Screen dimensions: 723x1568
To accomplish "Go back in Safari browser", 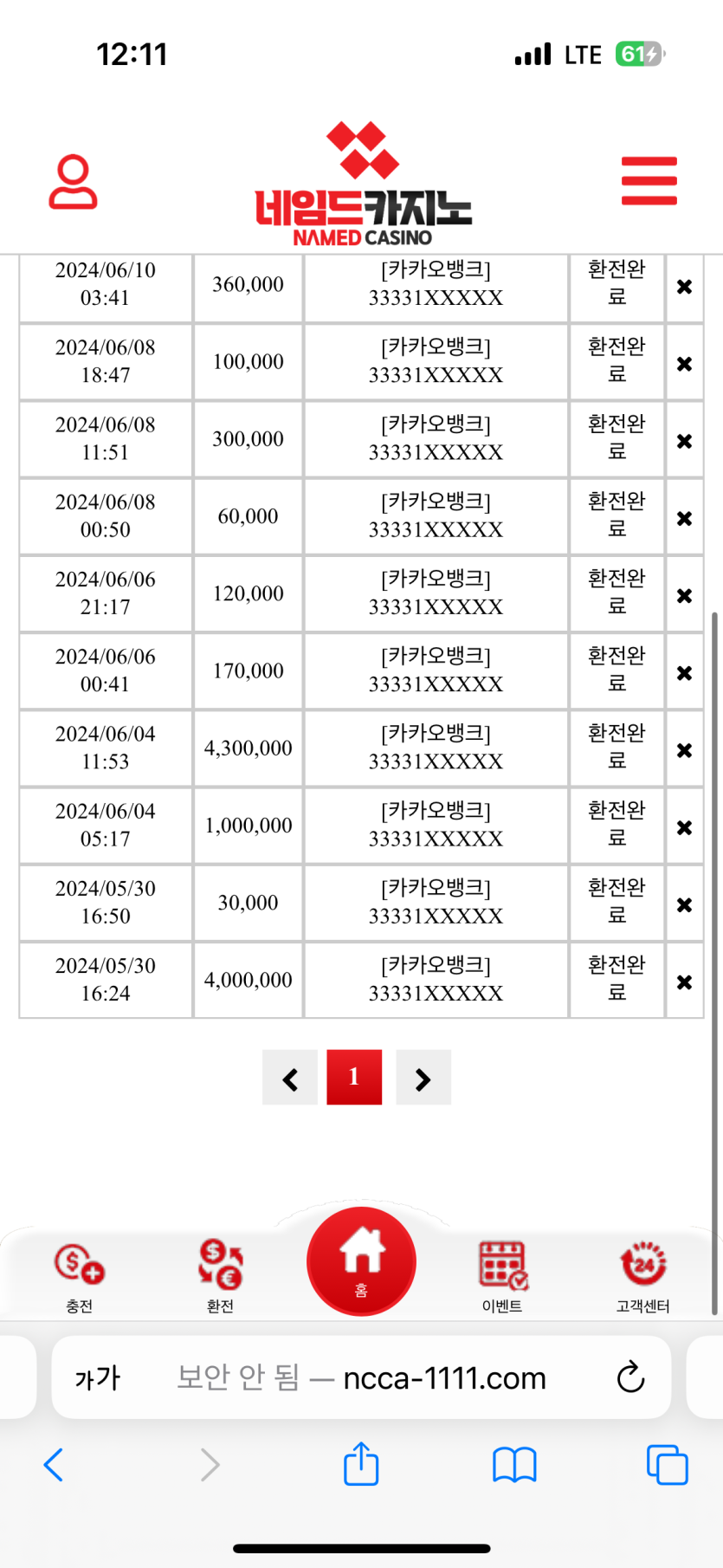I will tap(54, 1465).
